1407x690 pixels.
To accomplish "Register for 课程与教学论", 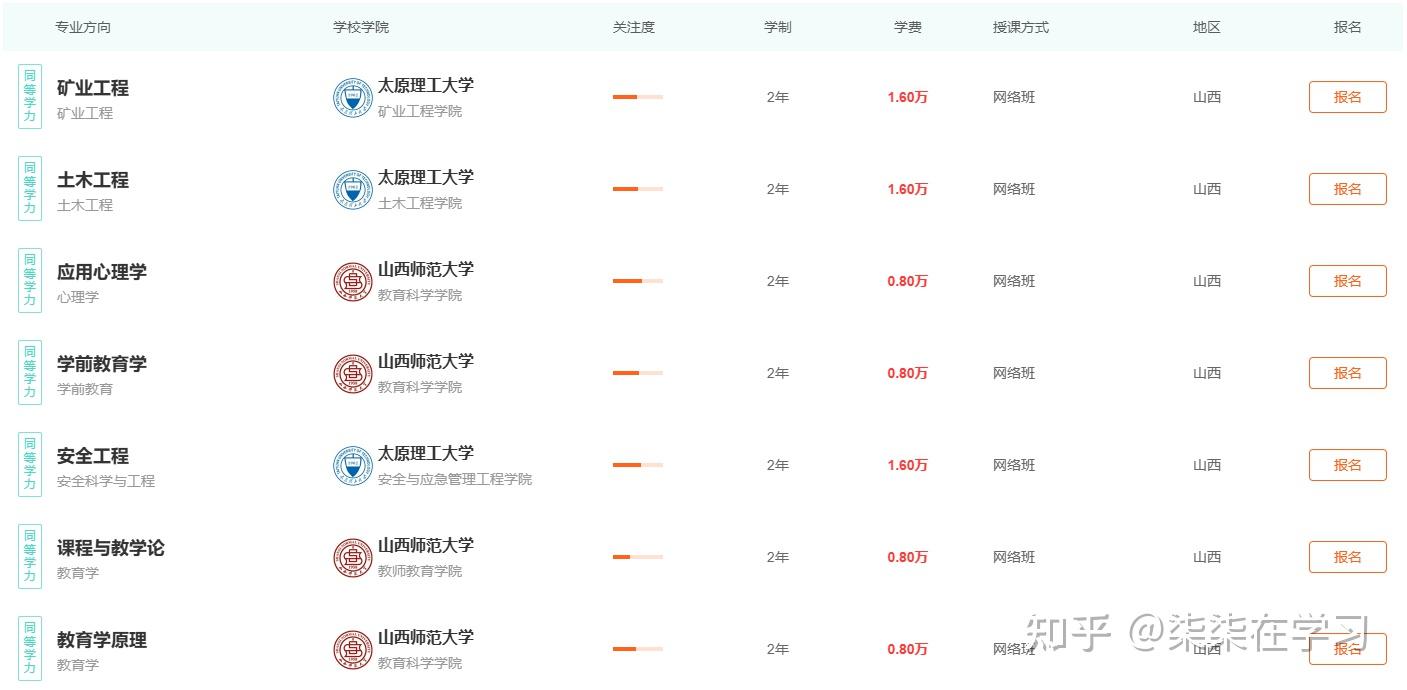I will (x=1347, y=557).
